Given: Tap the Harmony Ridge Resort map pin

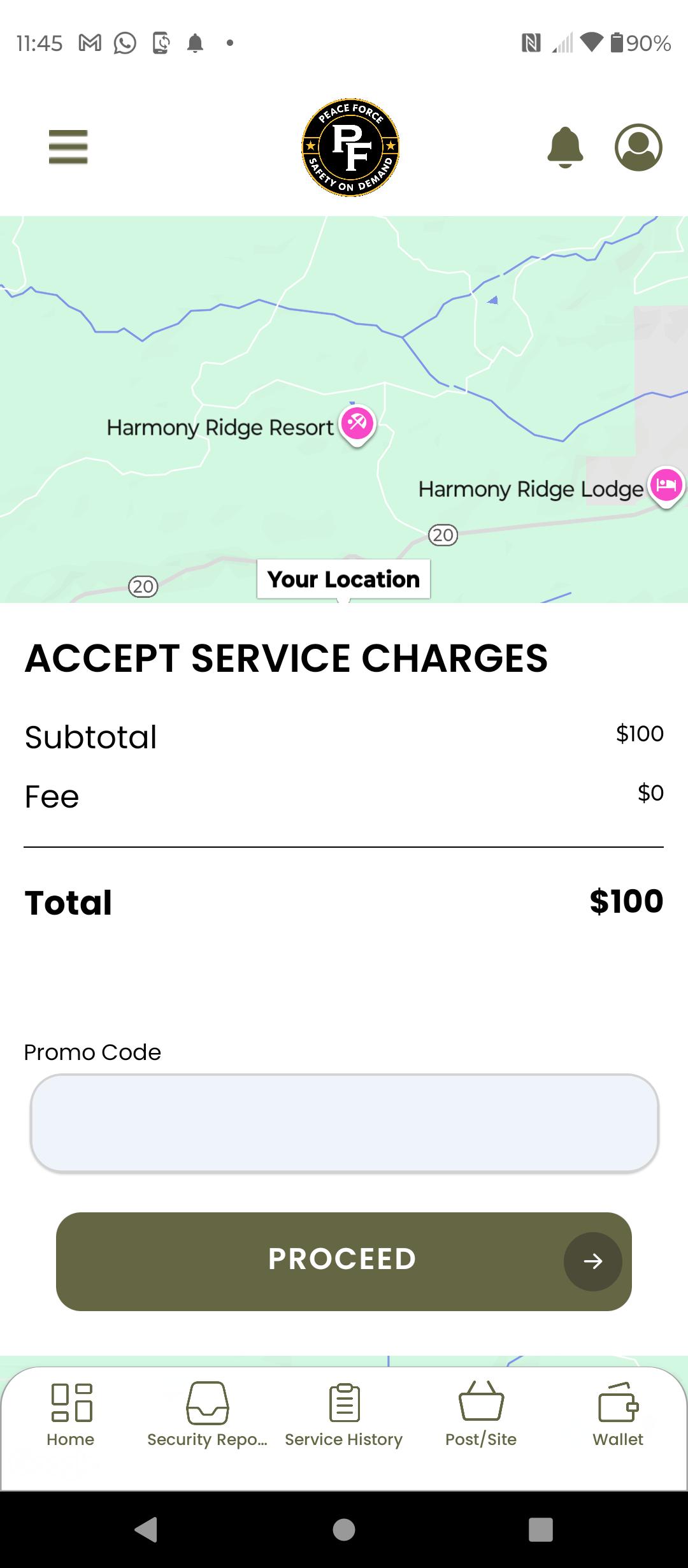Looking at the screenshot, I should tap(357, 424).
